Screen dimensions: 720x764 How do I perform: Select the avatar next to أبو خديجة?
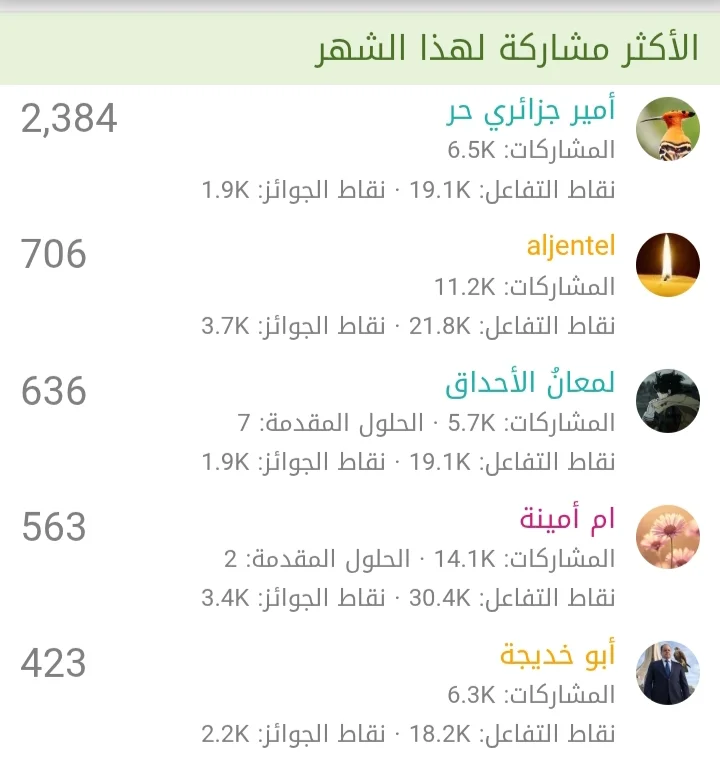click(x=668, y=673)
